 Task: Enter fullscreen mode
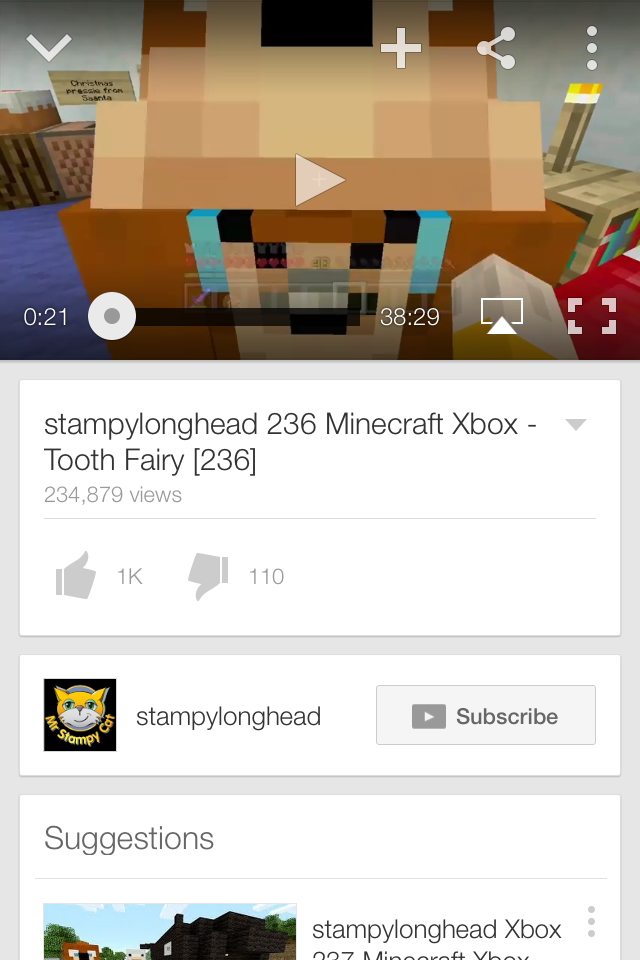[x=591, y=316]
